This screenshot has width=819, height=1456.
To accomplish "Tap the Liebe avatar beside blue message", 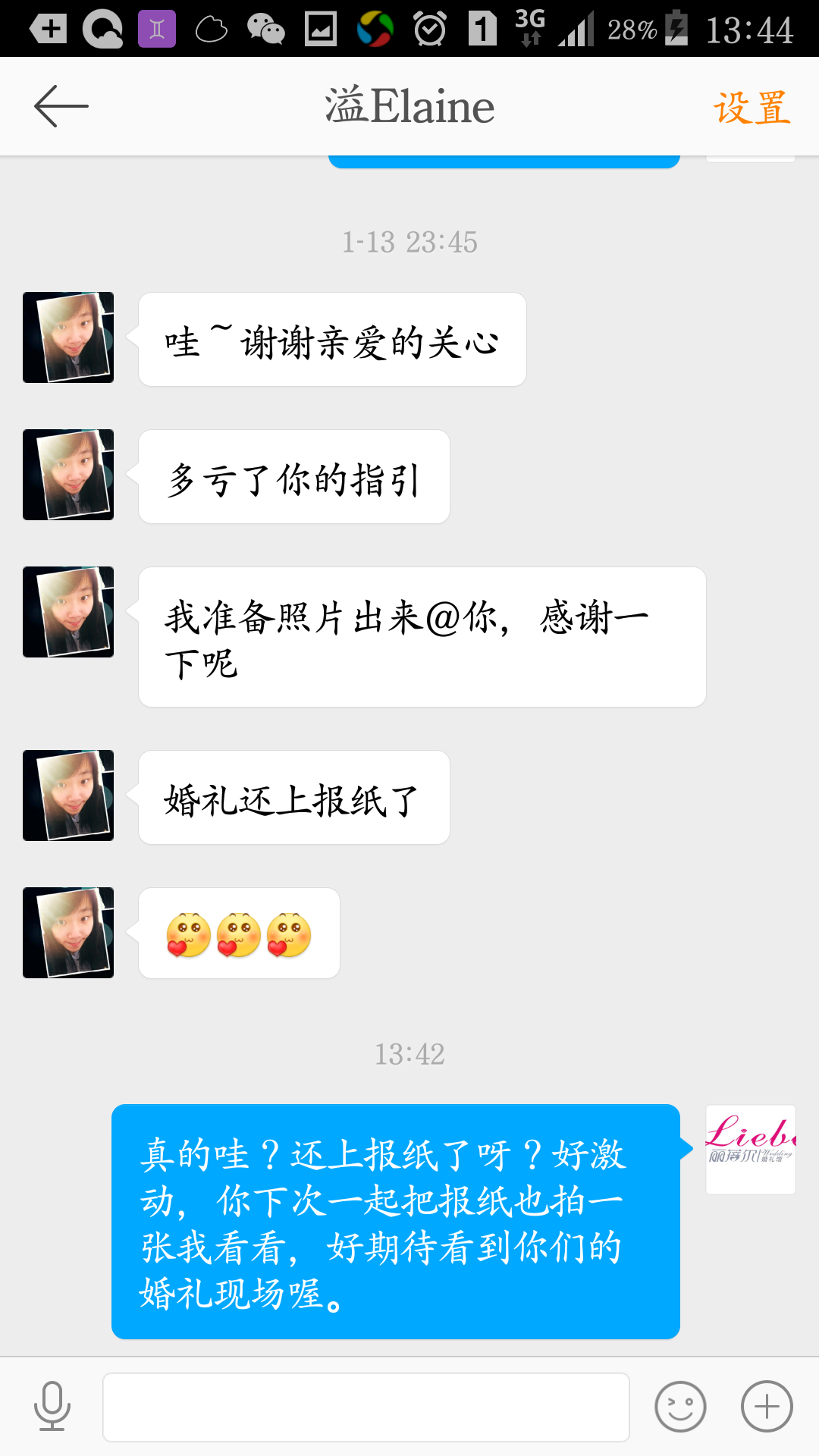I will pyautogui.click(x=750, y=1149).
